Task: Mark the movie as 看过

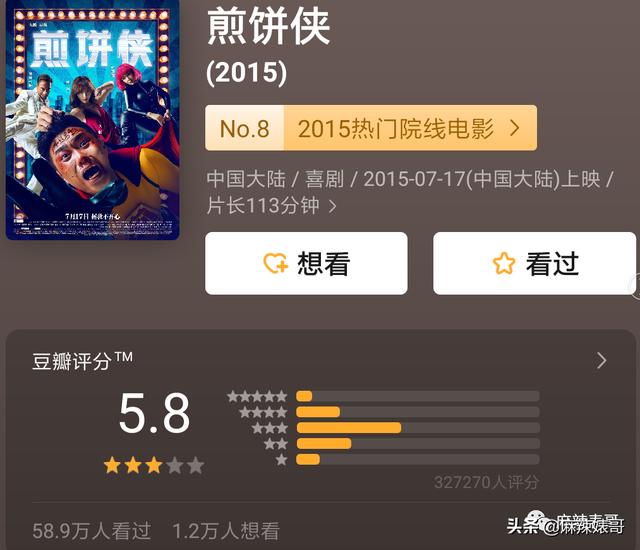Action: click(534, 263)
